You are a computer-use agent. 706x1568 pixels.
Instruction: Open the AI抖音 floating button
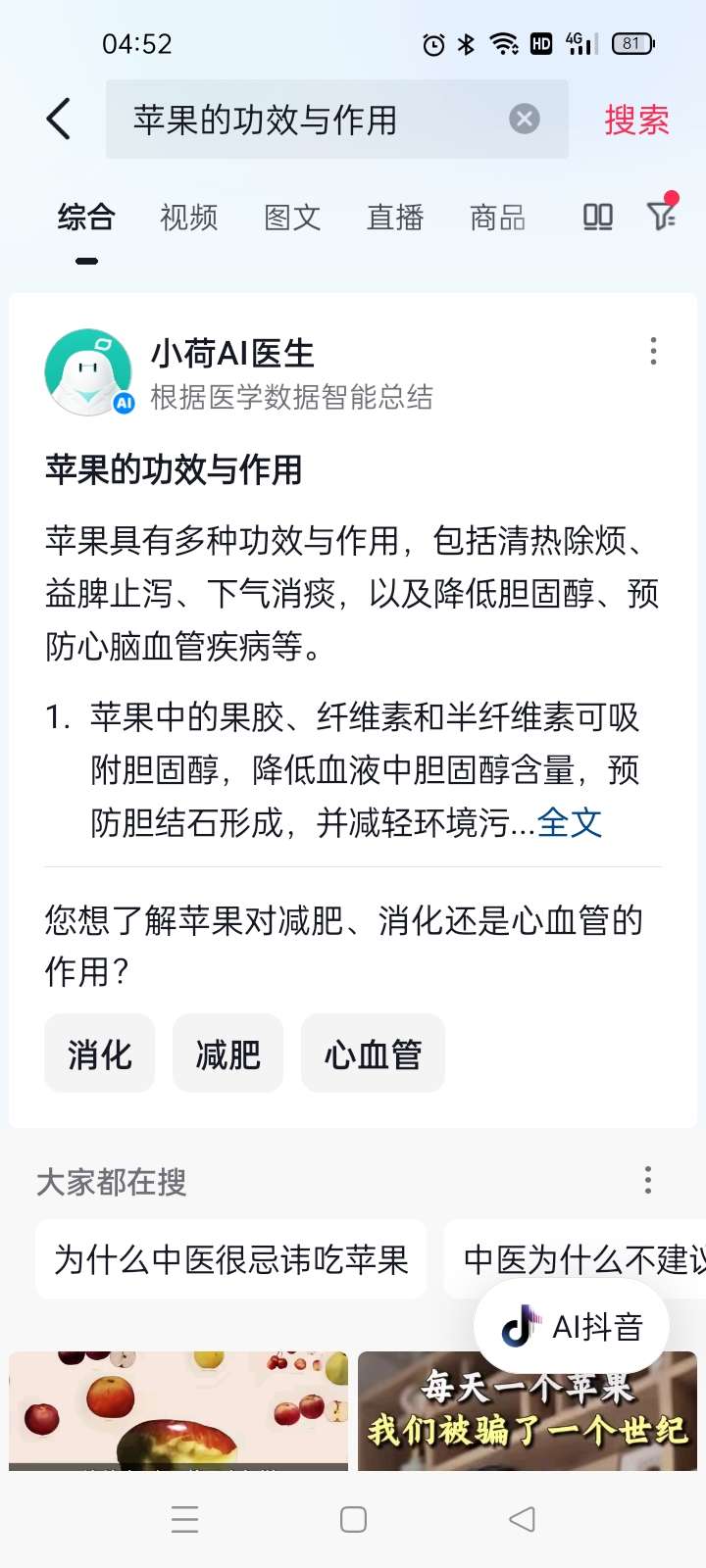pyautogui.click(x=572, y=1327)
